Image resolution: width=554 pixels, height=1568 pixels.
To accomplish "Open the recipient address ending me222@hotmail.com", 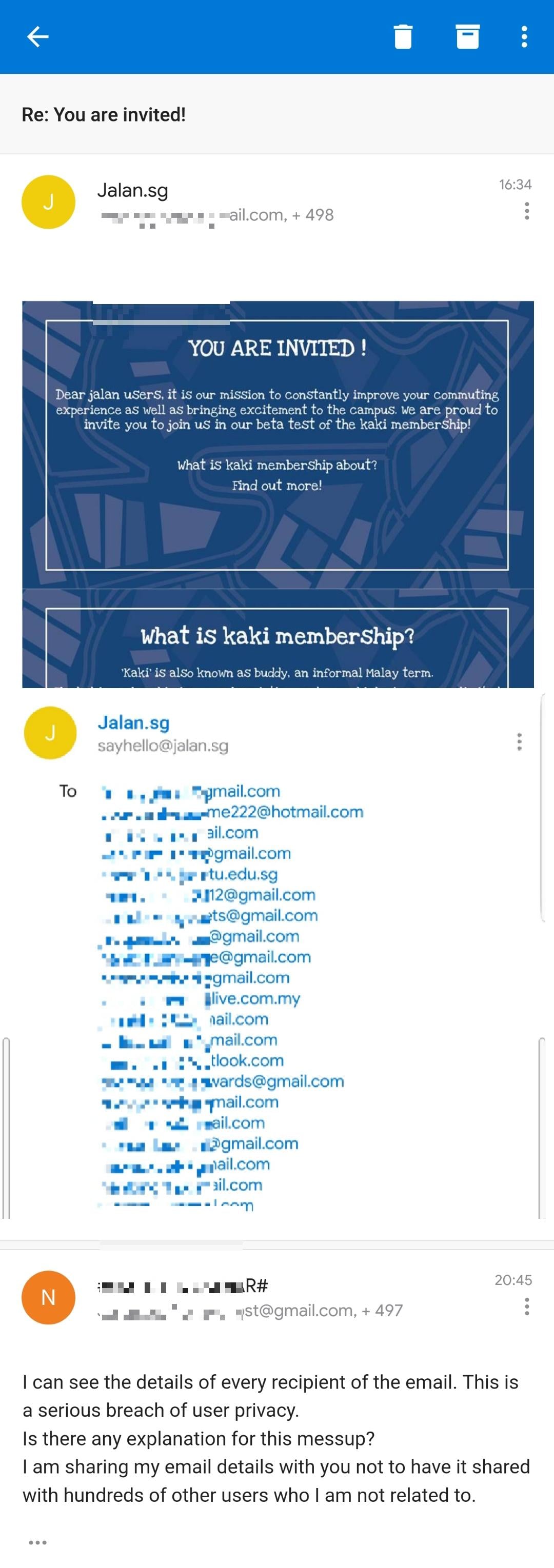I will pyautogui.click(x=232, y=812).
